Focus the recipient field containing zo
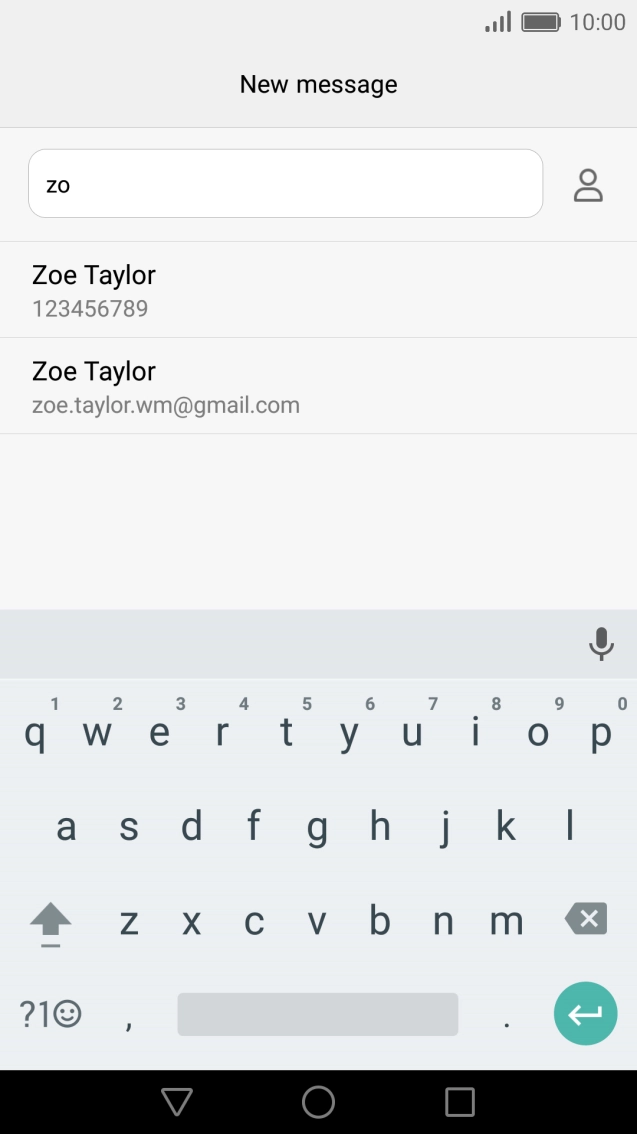Viewport: 637px width, 1134px height. 285,184
